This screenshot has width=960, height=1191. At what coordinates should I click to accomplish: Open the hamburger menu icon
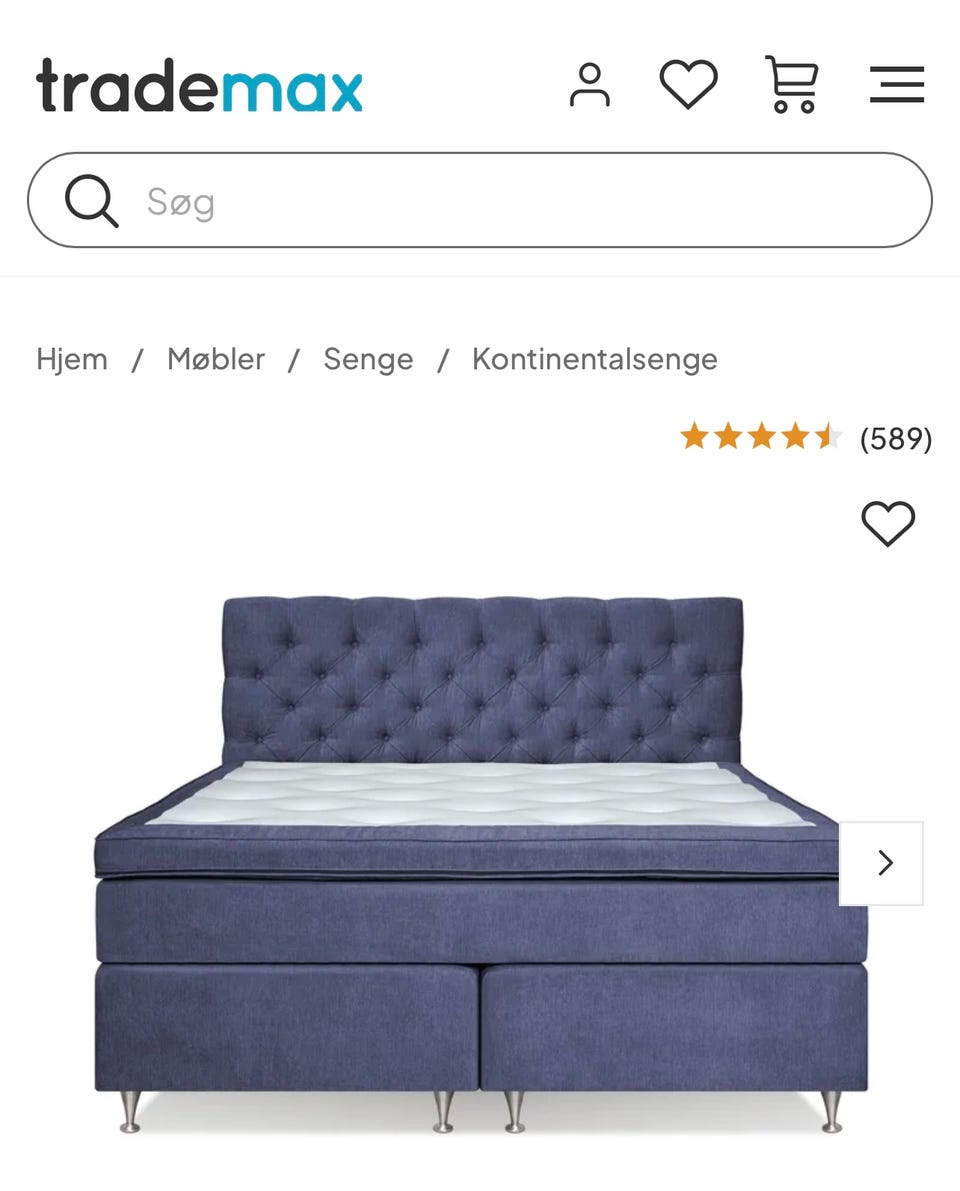(896, 86)
